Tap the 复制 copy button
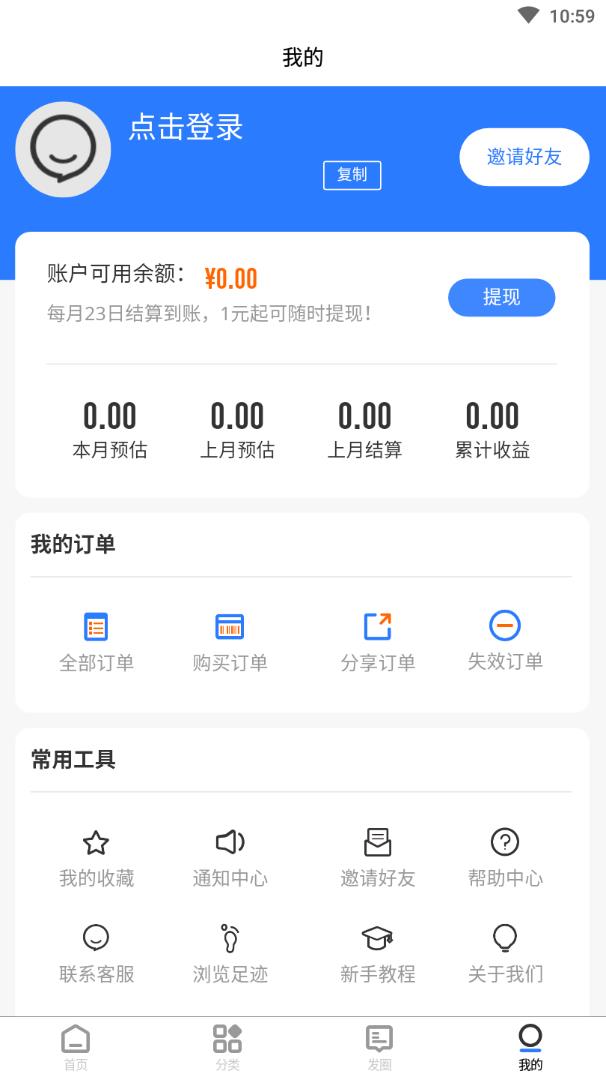Viewport: 606px width, 1080px height. click(352, 175)
